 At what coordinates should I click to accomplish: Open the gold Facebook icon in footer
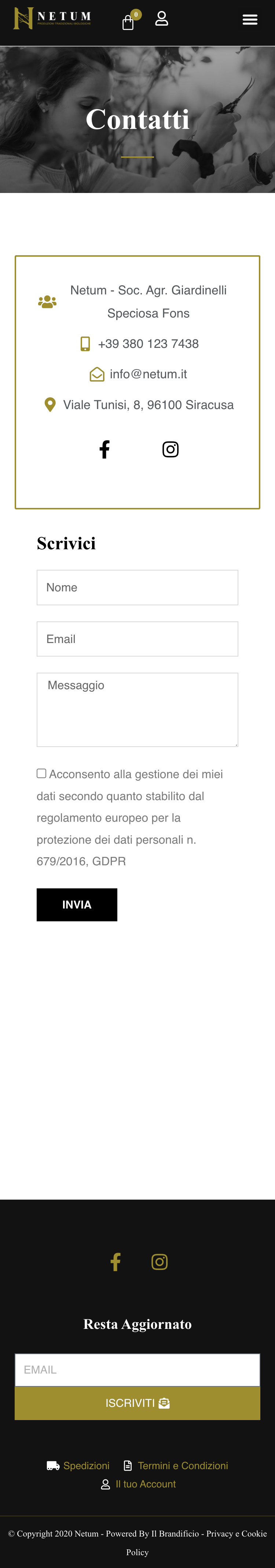pos(115,1262)
